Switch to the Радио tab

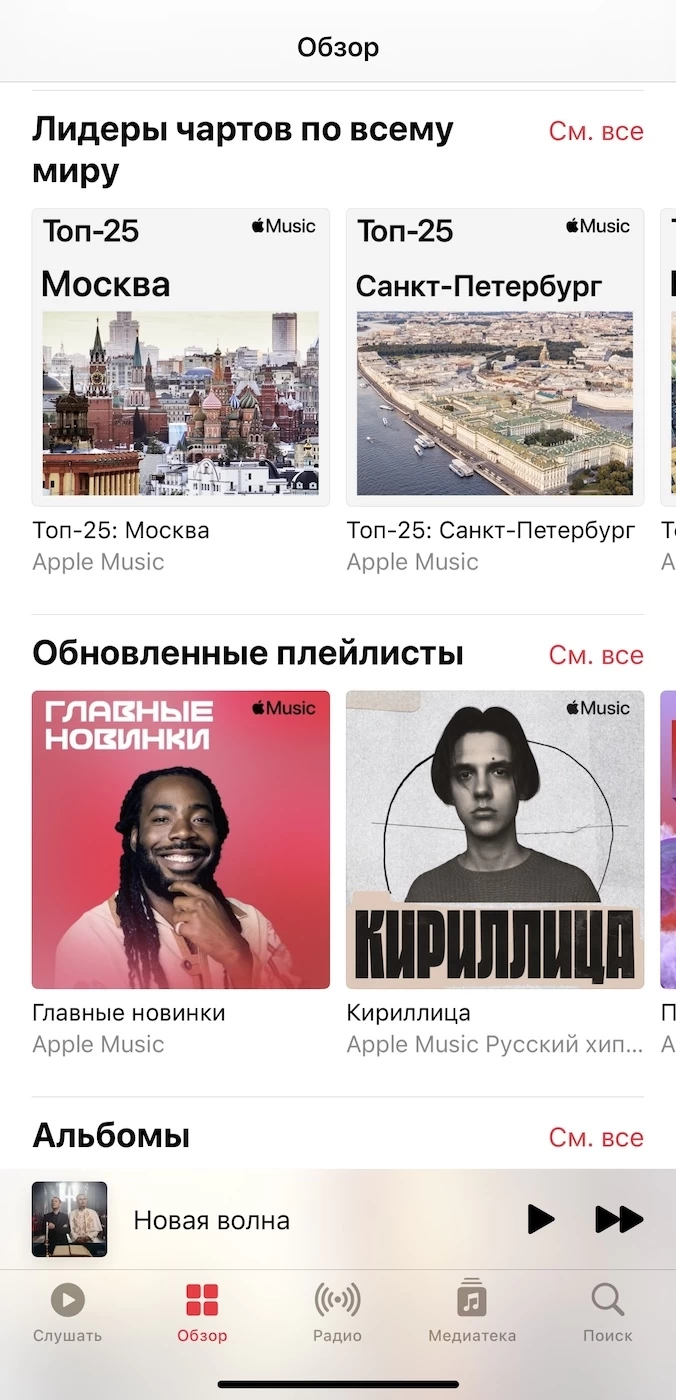(x=337, y=1313)
